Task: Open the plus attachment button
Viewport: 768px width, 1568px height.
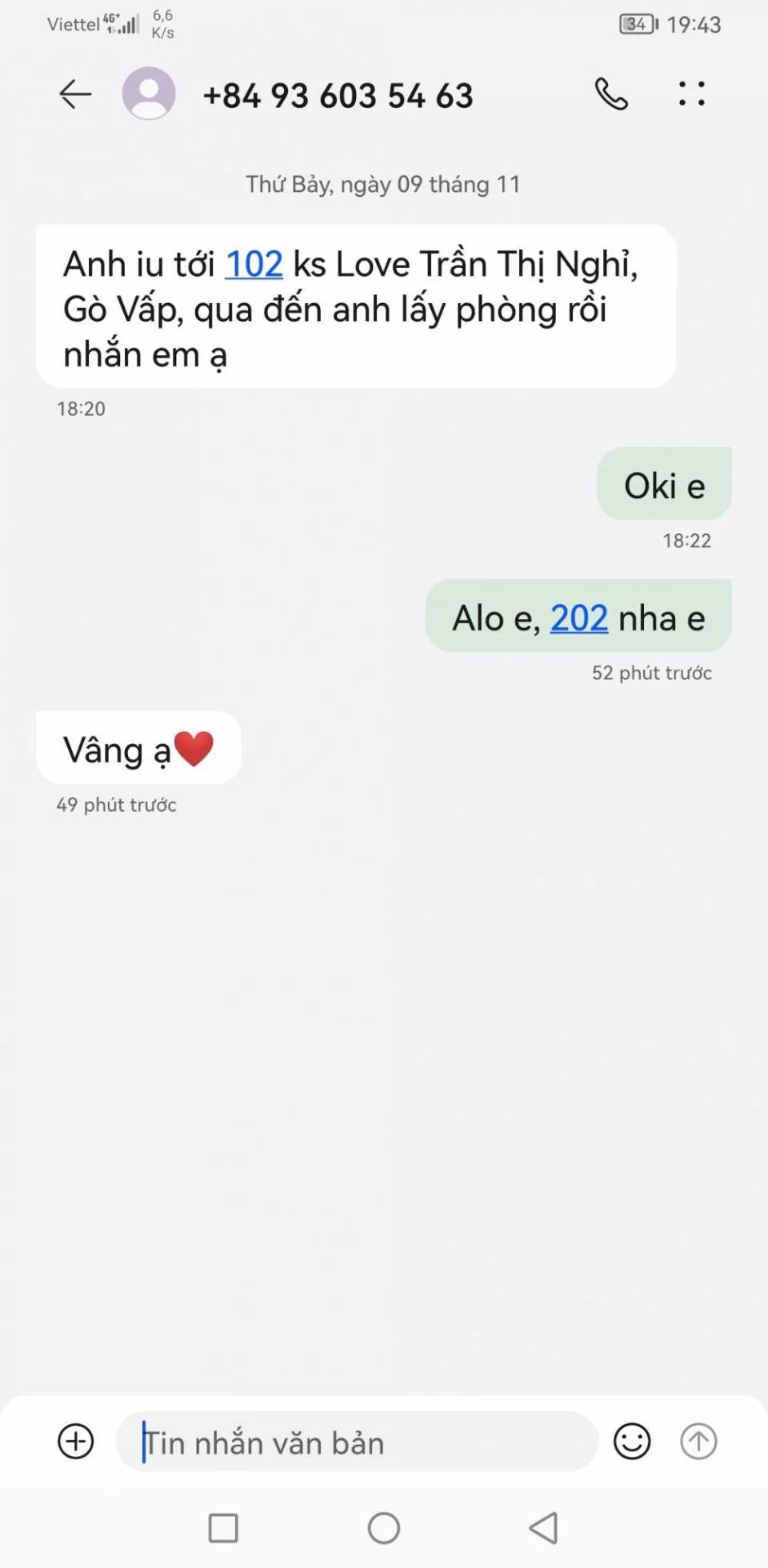Action: (x=76, y=1442)
